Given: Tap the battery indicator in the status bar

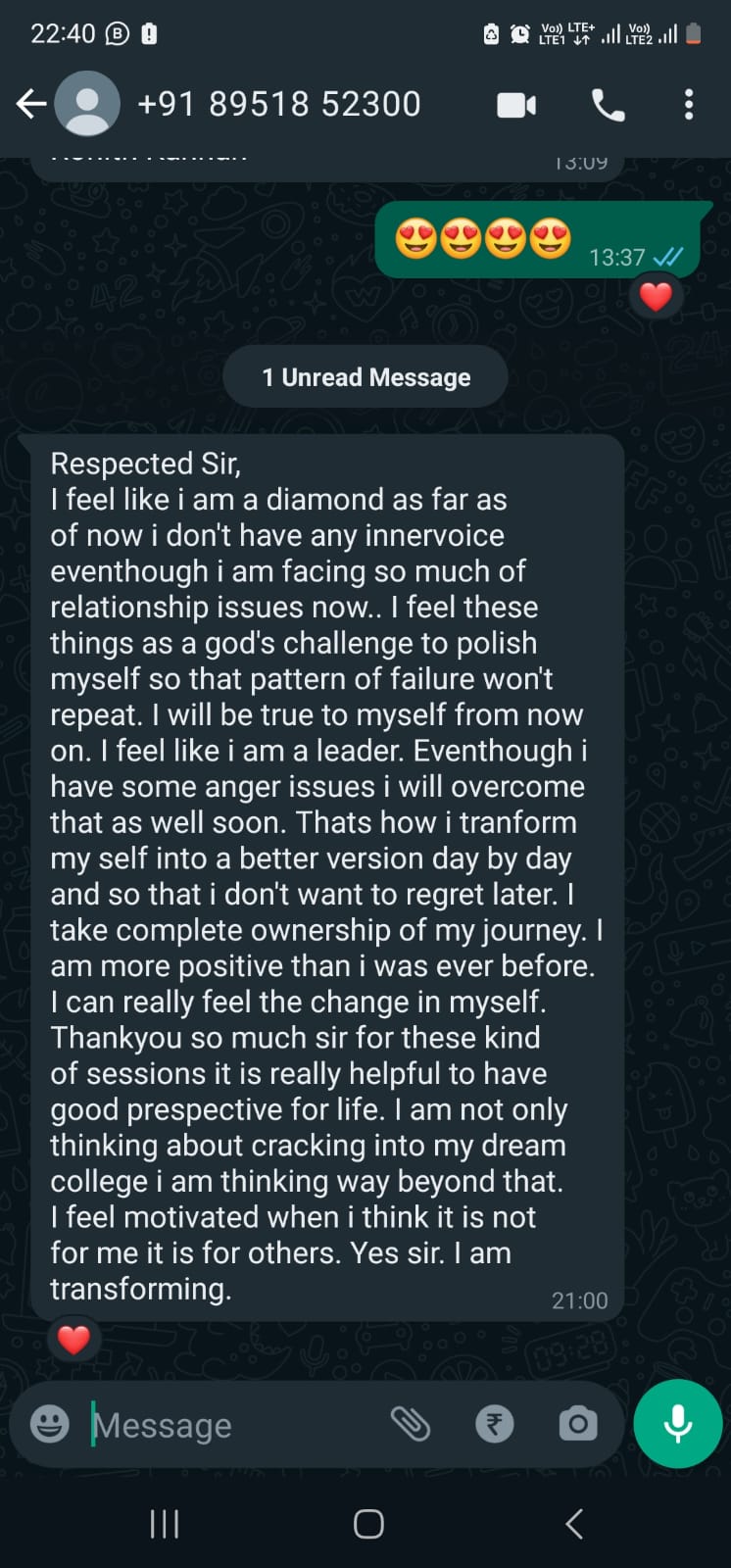Looking at the screenshot, I should point(697,32).
